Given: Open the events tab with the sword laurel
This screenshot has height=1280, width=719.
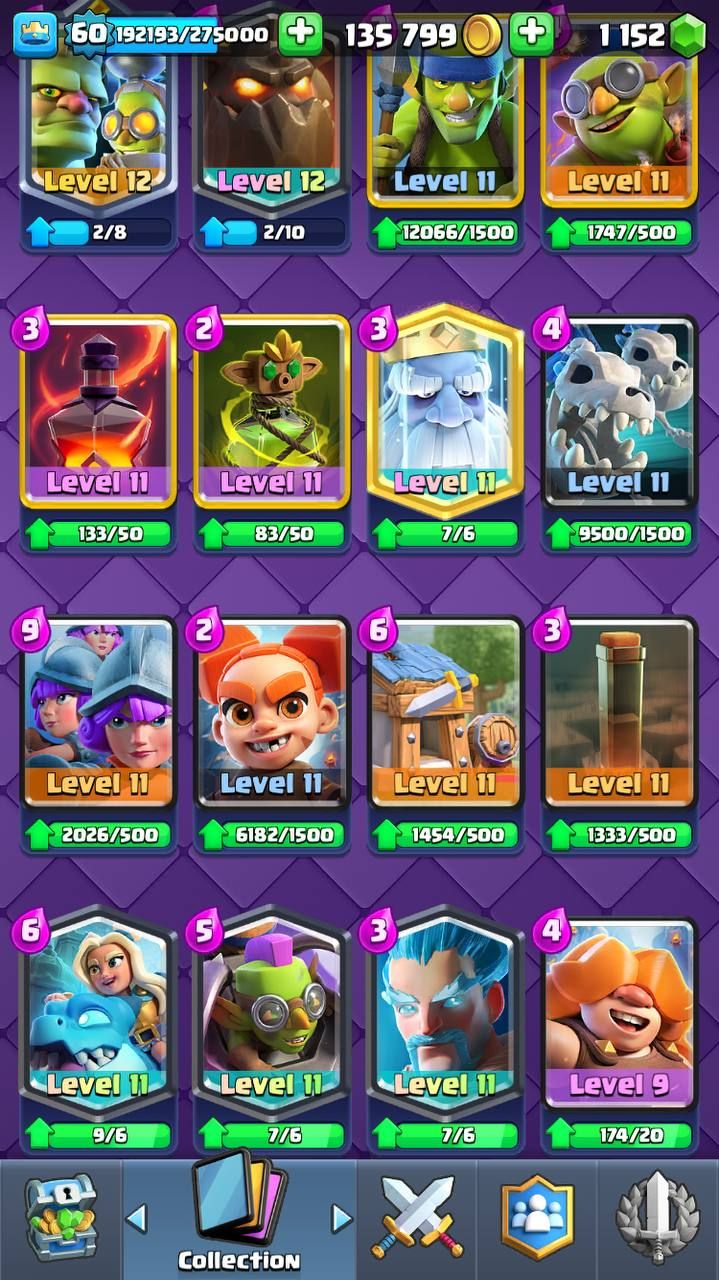Looking at the screenshot, I should [x=658, y=1217].
